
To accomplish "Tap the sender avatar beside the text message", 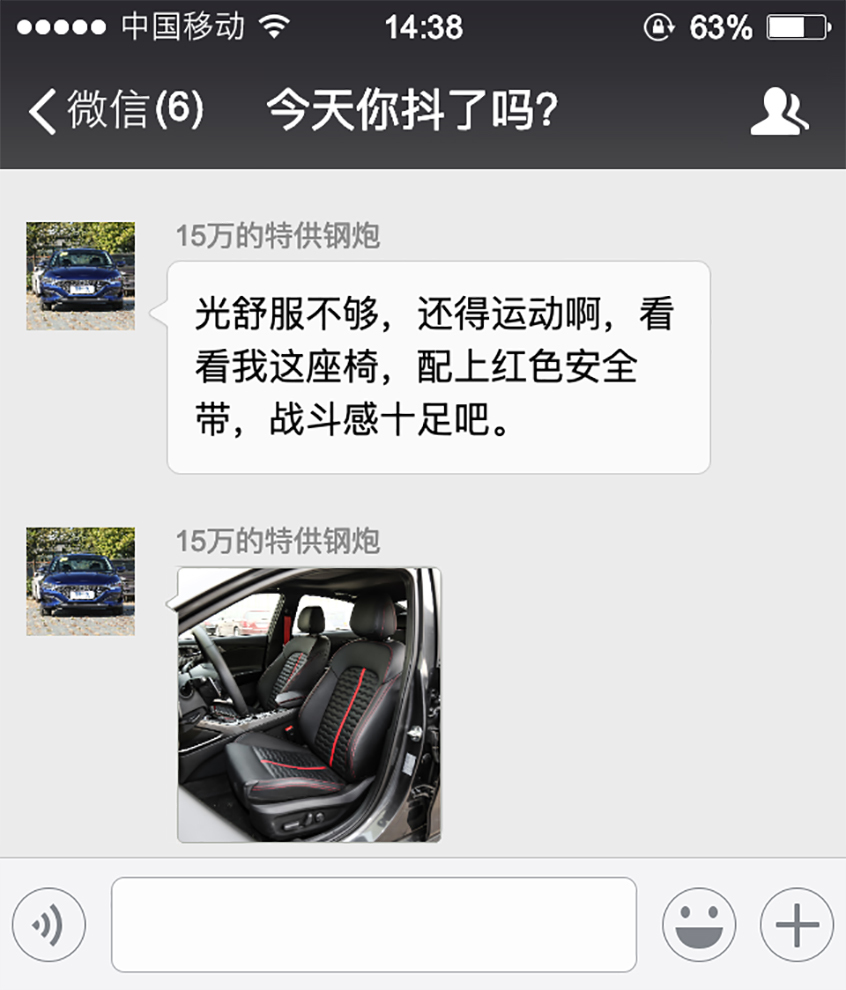I will pyautogui.click(x=80, y=276).
